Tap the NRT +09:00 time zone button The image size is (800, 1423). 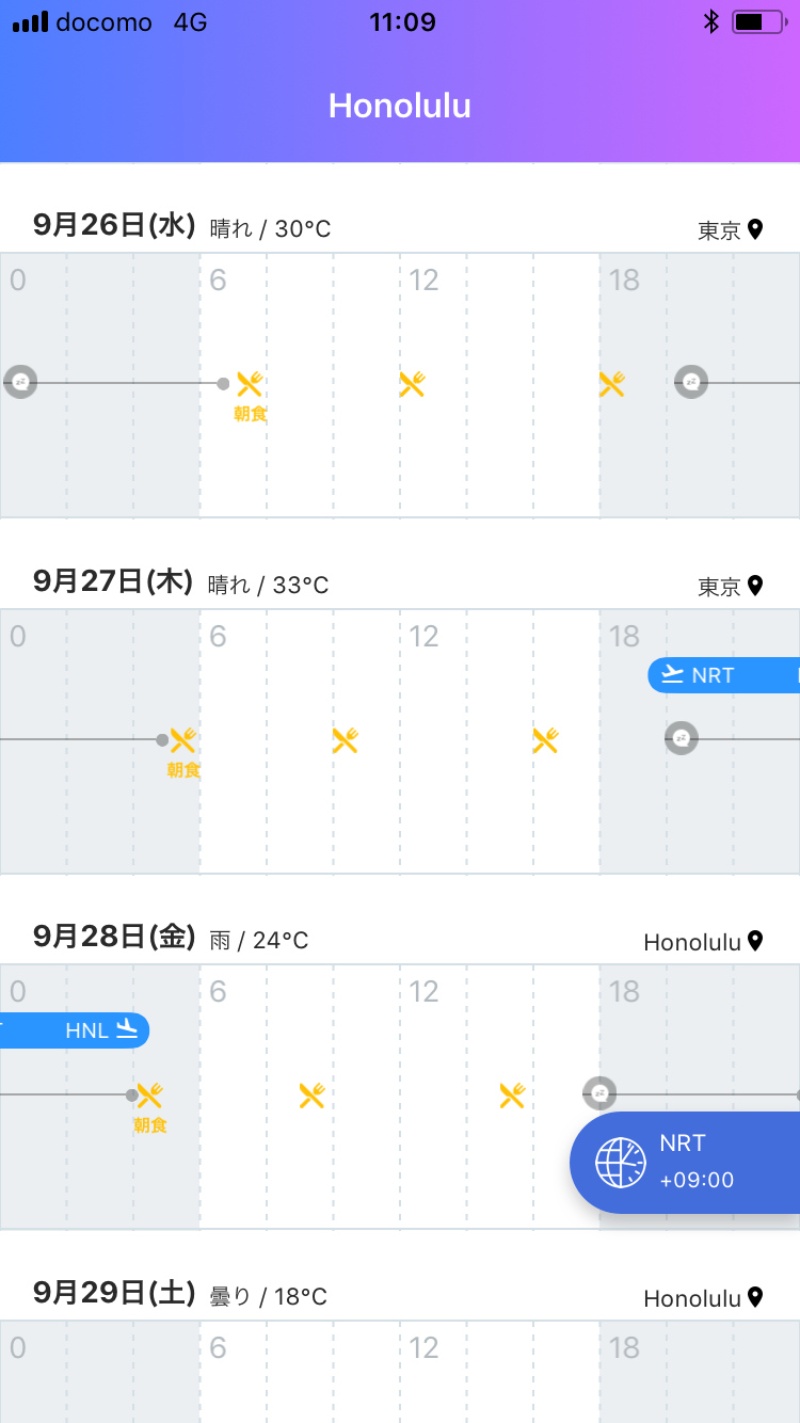686,1162
